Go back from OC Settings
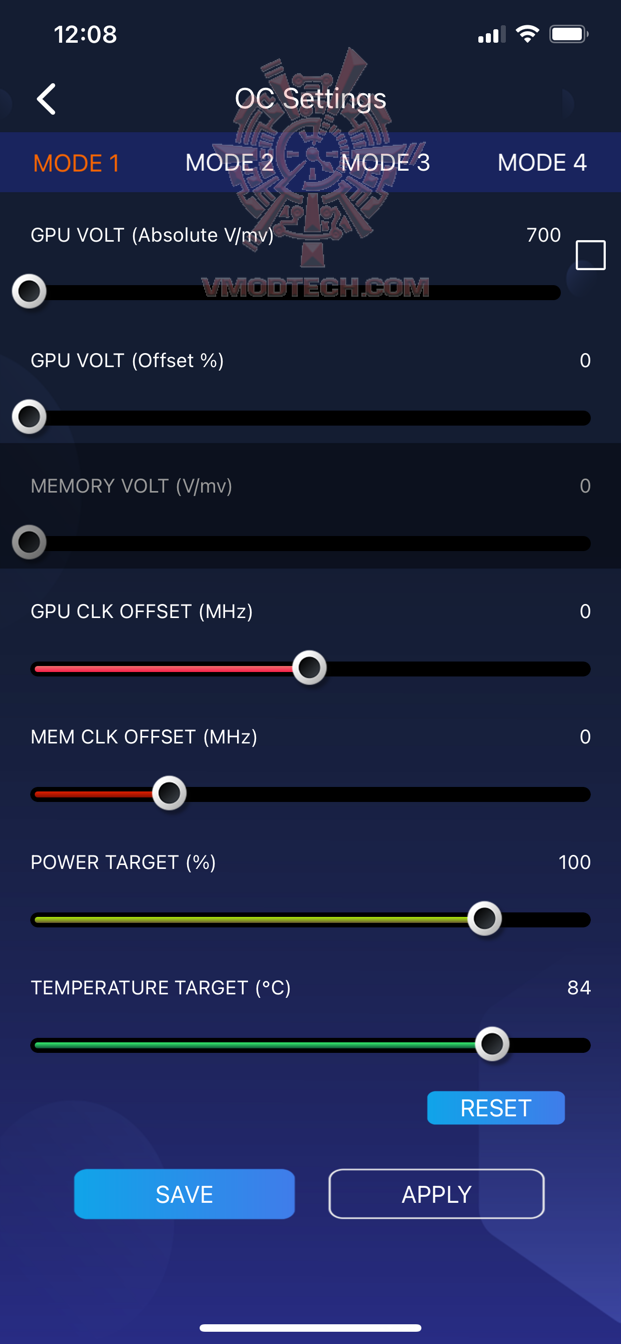Screen dimensions: 621x1344 [46, 99]
